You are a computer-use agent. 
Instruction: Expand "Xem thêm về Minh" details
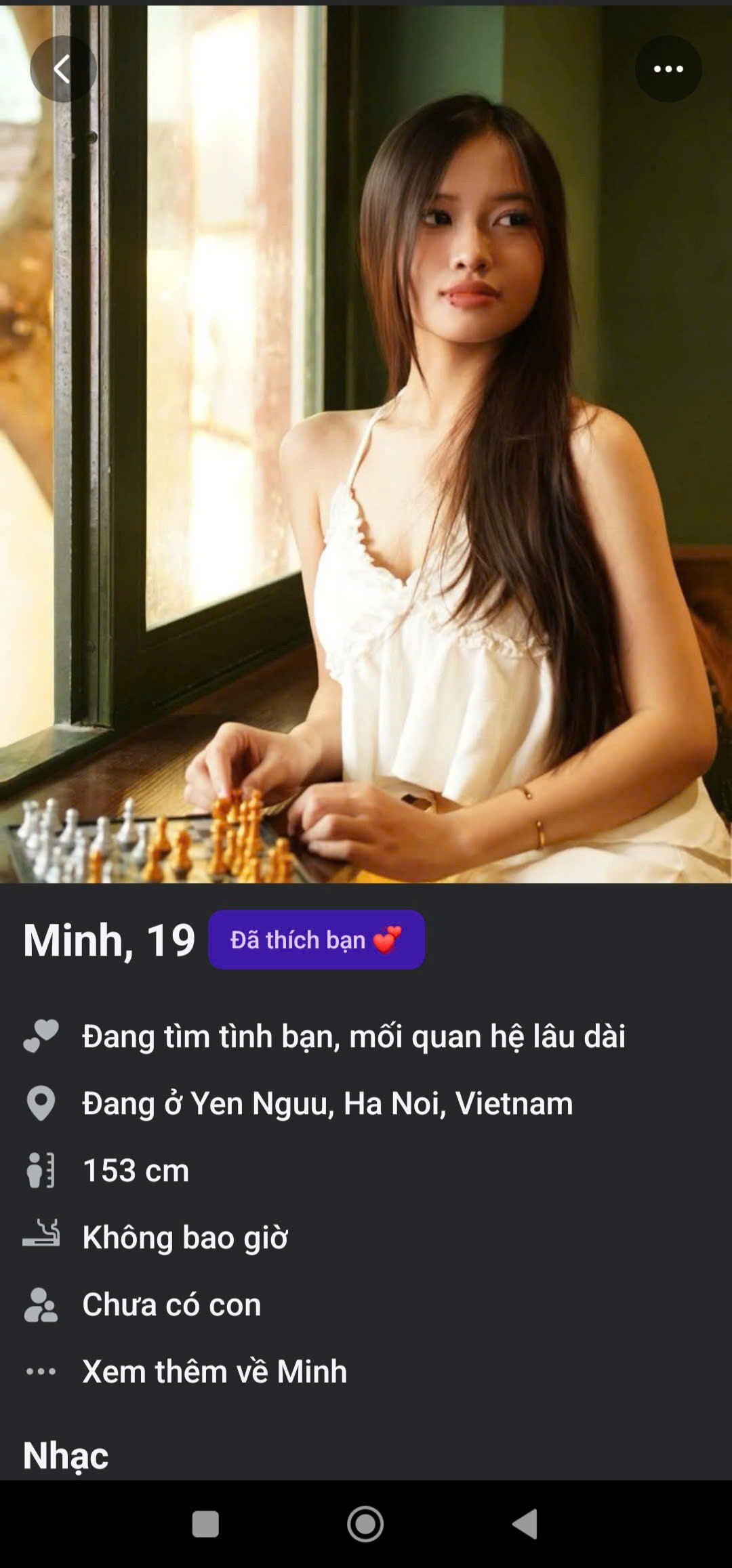214,1372
